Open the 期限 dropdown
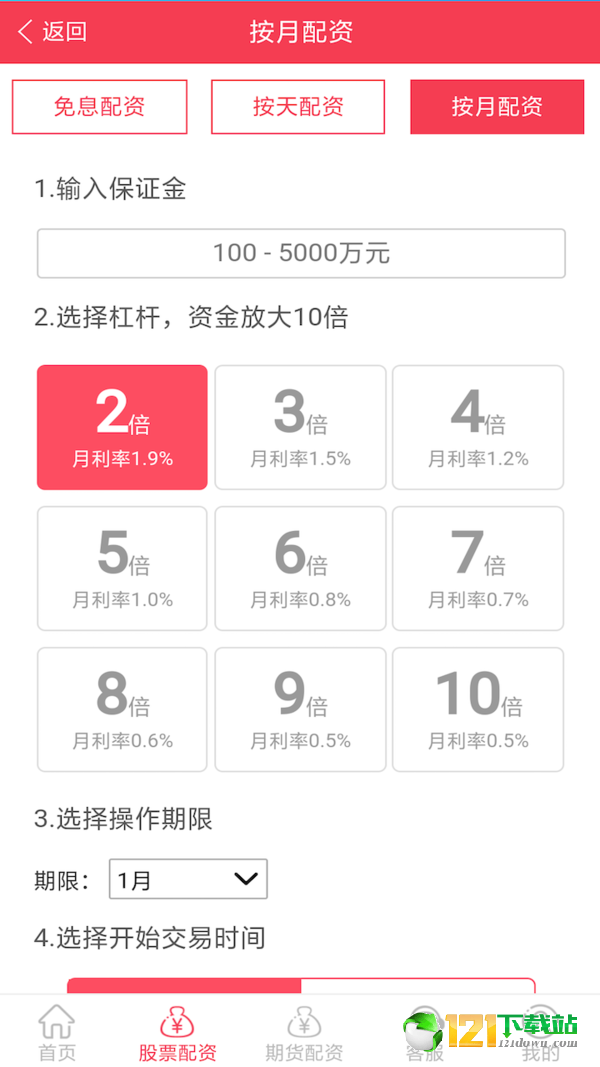 coord(188,880)
